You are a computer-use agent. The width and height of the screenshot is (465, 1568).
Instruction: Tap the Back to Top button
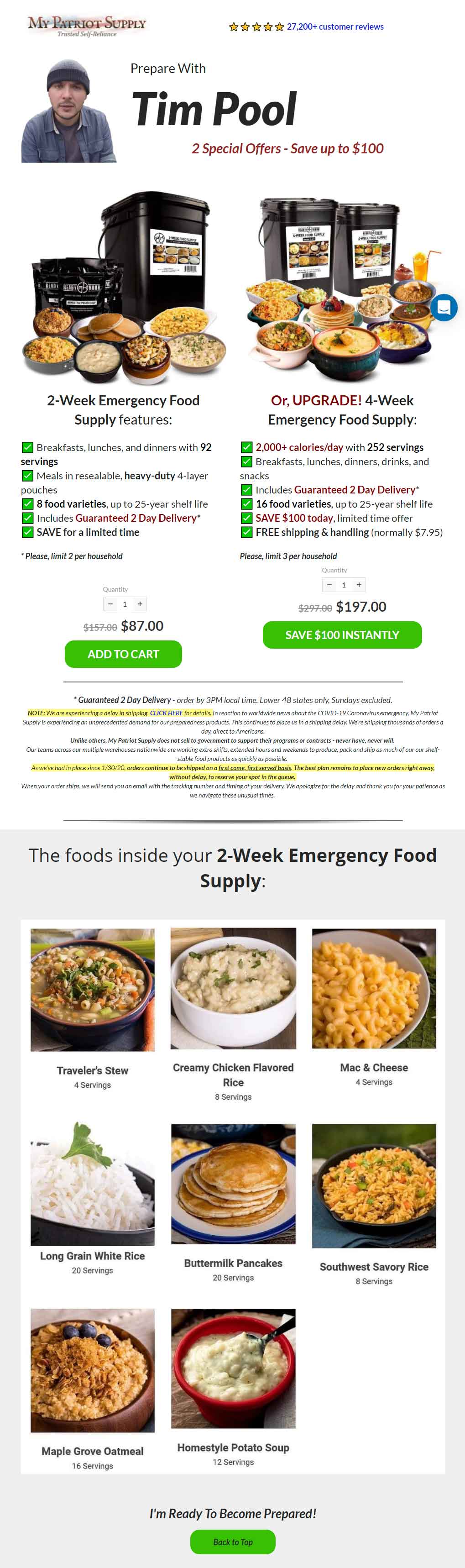tap(233, 1542)
